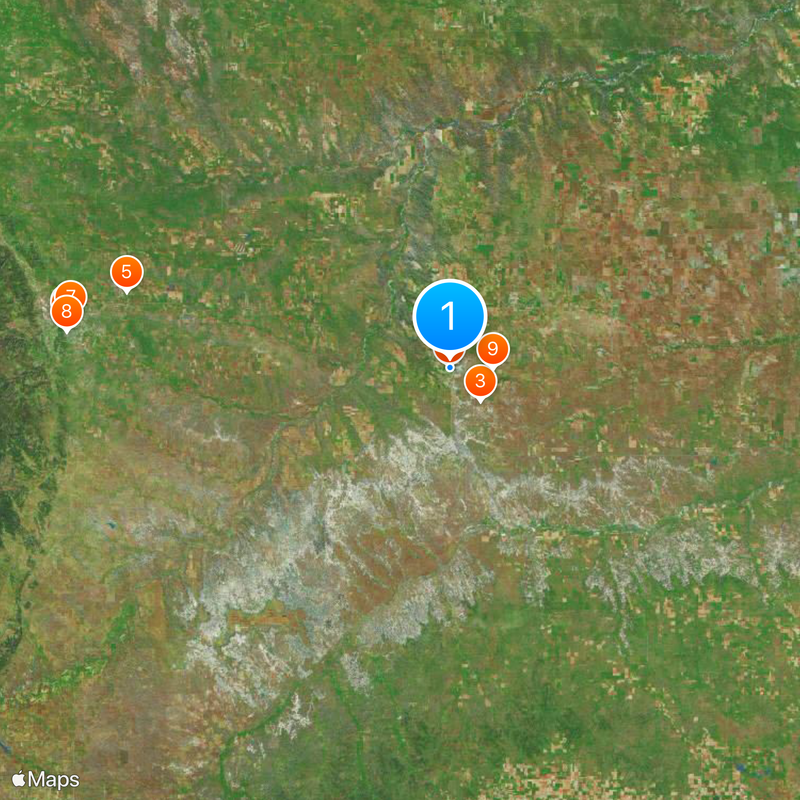This screenshot has height=800, width=800.
Task: Open map pin number 5
Action: pyautogui.click(x=126, y=272)
